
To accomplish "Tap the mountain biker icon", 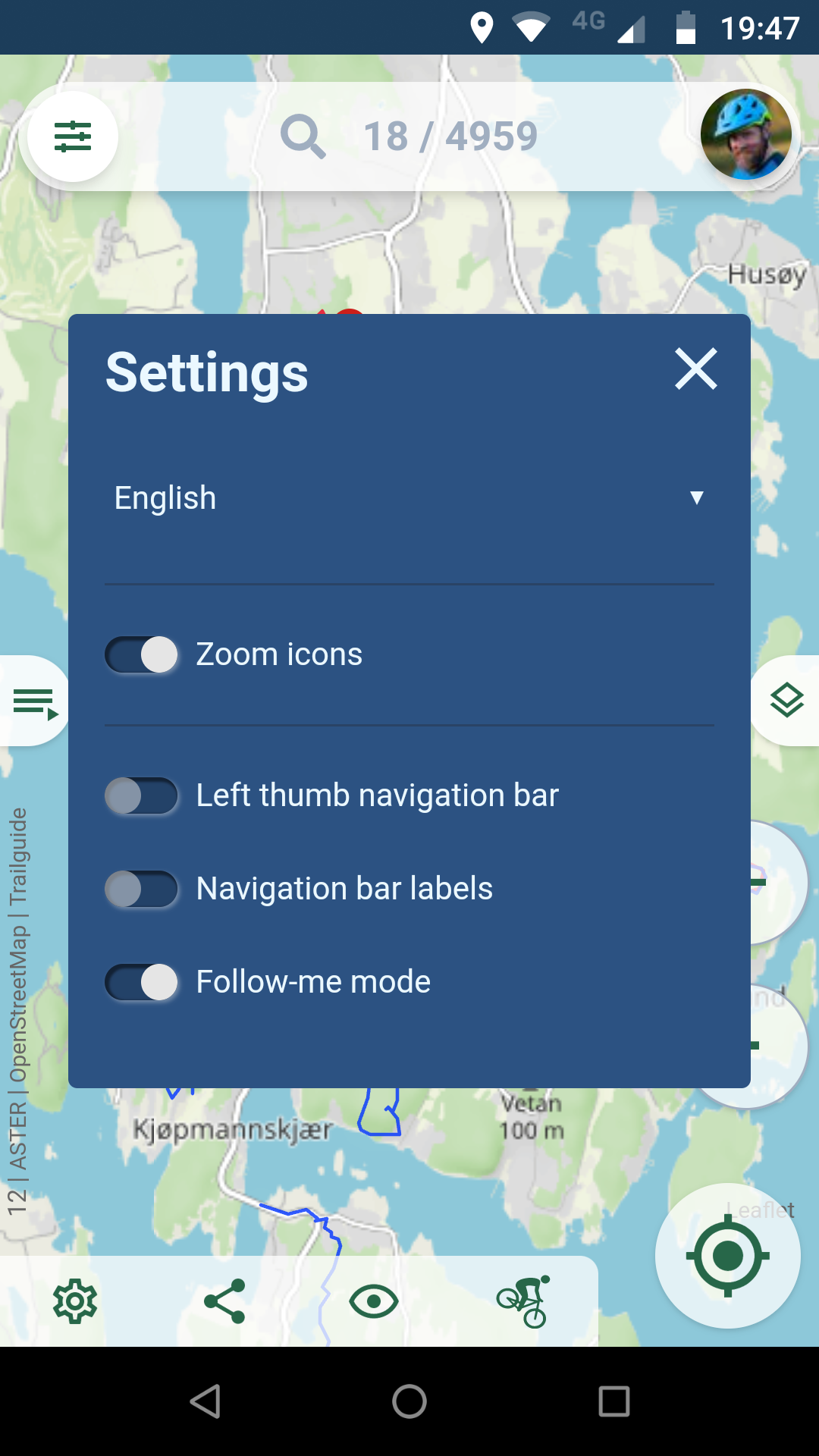I will pos(523,1301).
